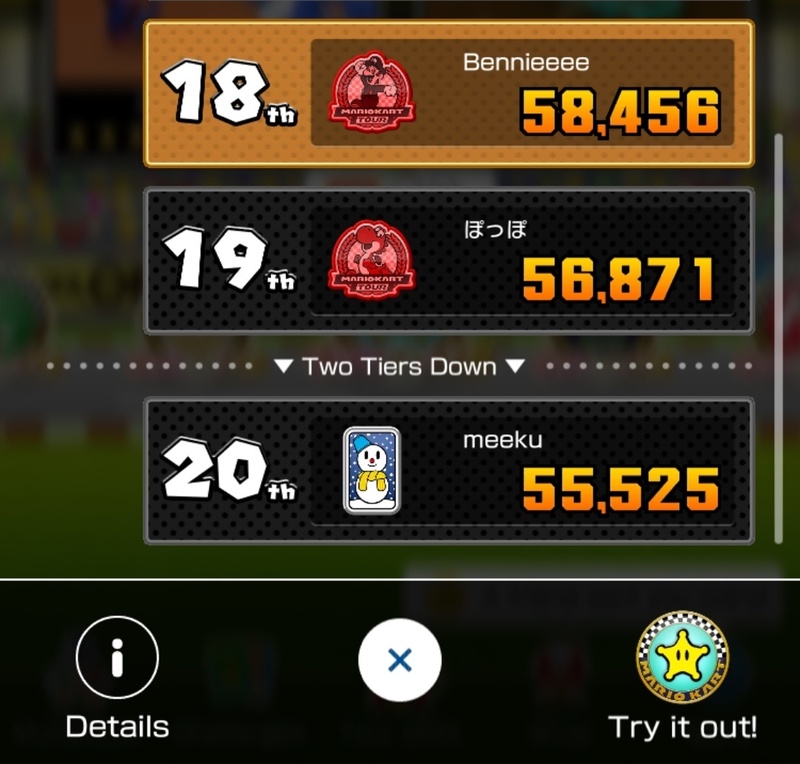Close the ranking panel with X
Viewport: 800px width, 764px height.
pyautogui.click(x=399, y=661)
